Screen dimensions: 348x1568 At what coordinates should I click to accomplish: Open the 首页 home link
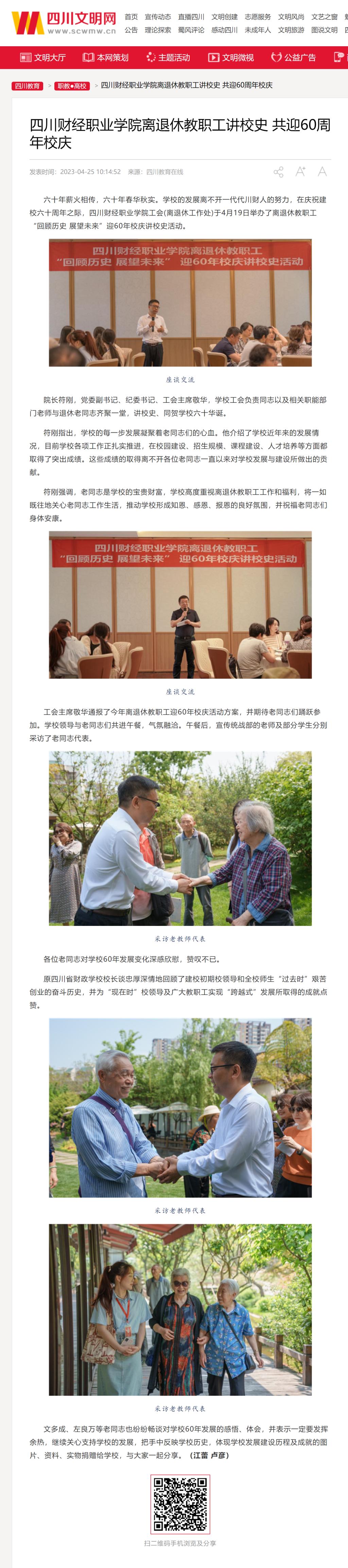click(x=131, y=17)
